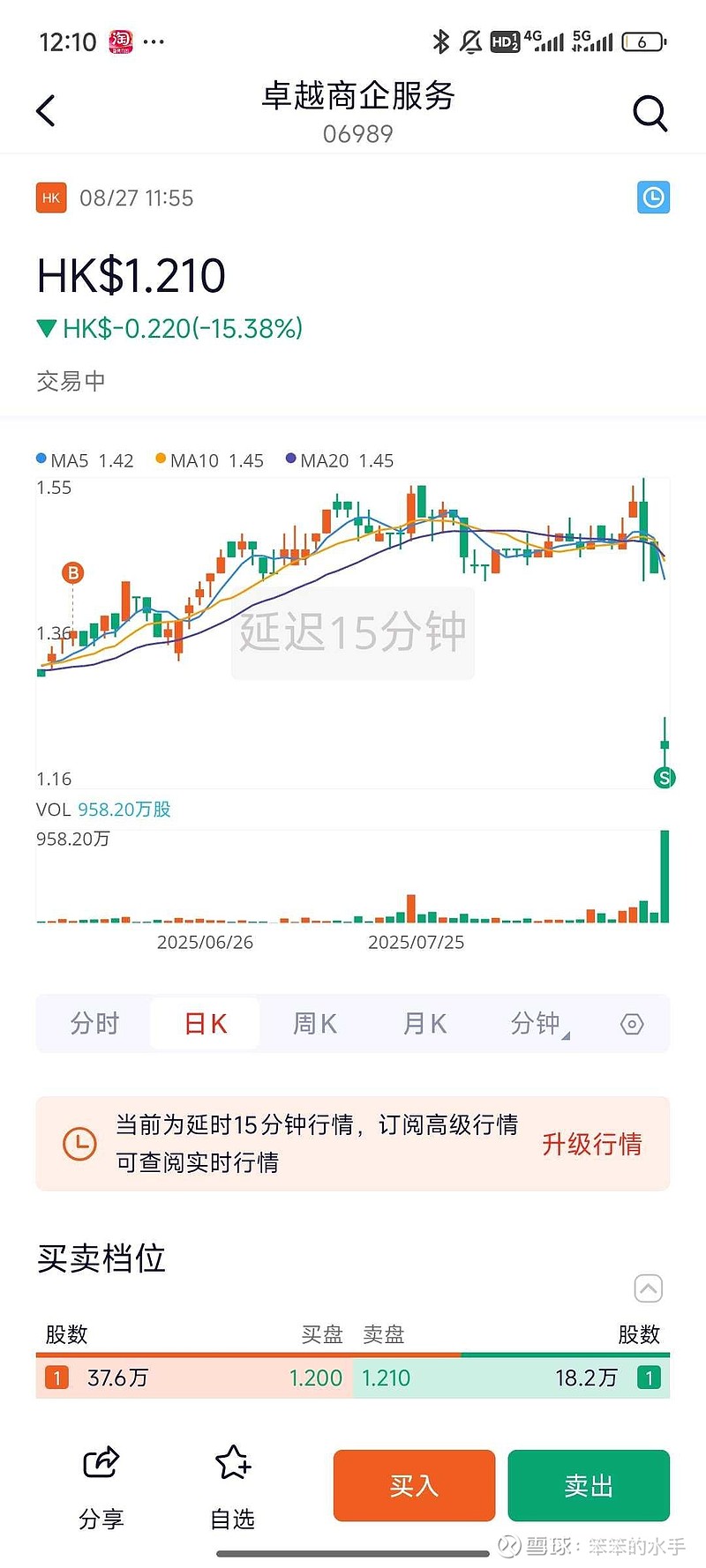Viewport: 706px width, 1568px height.
Task: Switch chart to 分时 view
Action: 94,1023
